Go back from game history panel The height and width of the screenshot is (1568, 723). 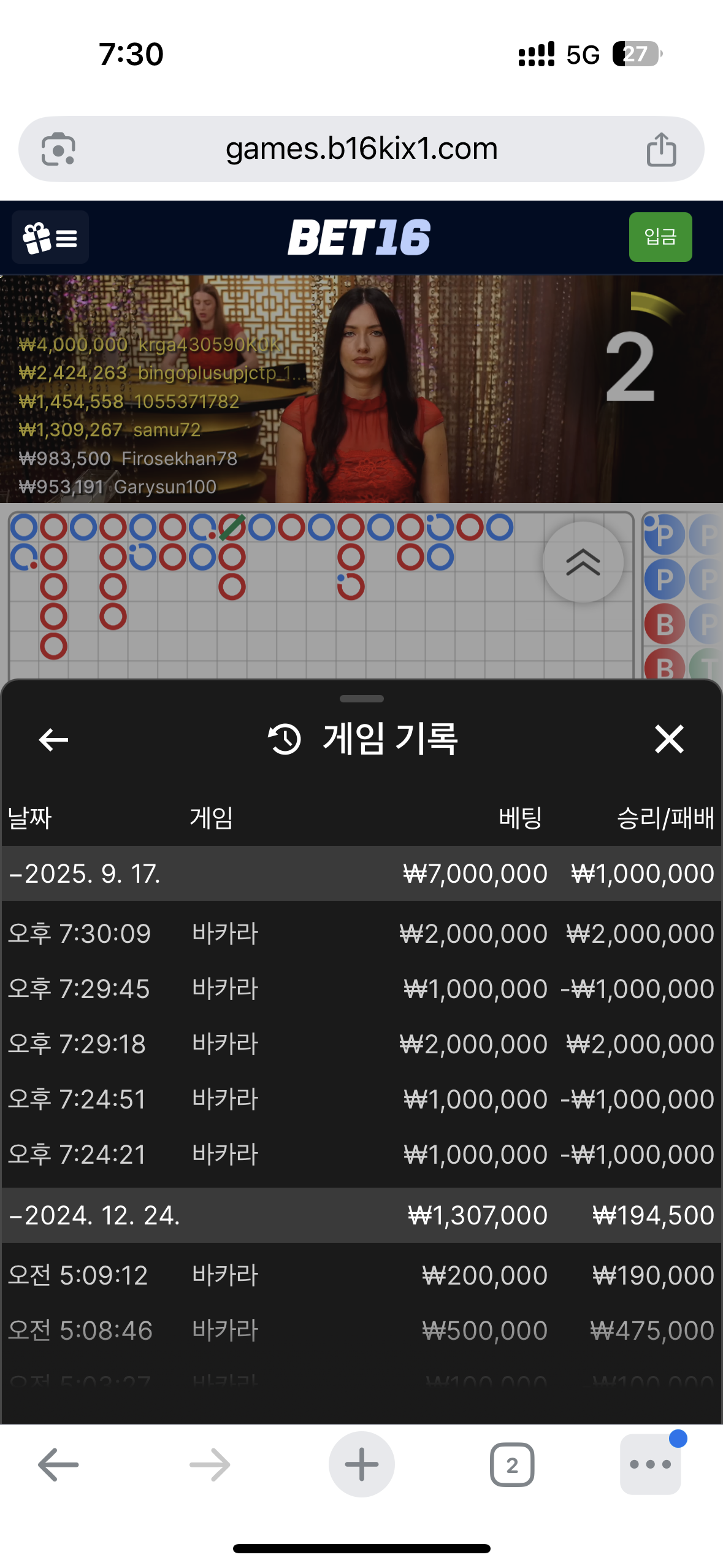pos(53,739)
